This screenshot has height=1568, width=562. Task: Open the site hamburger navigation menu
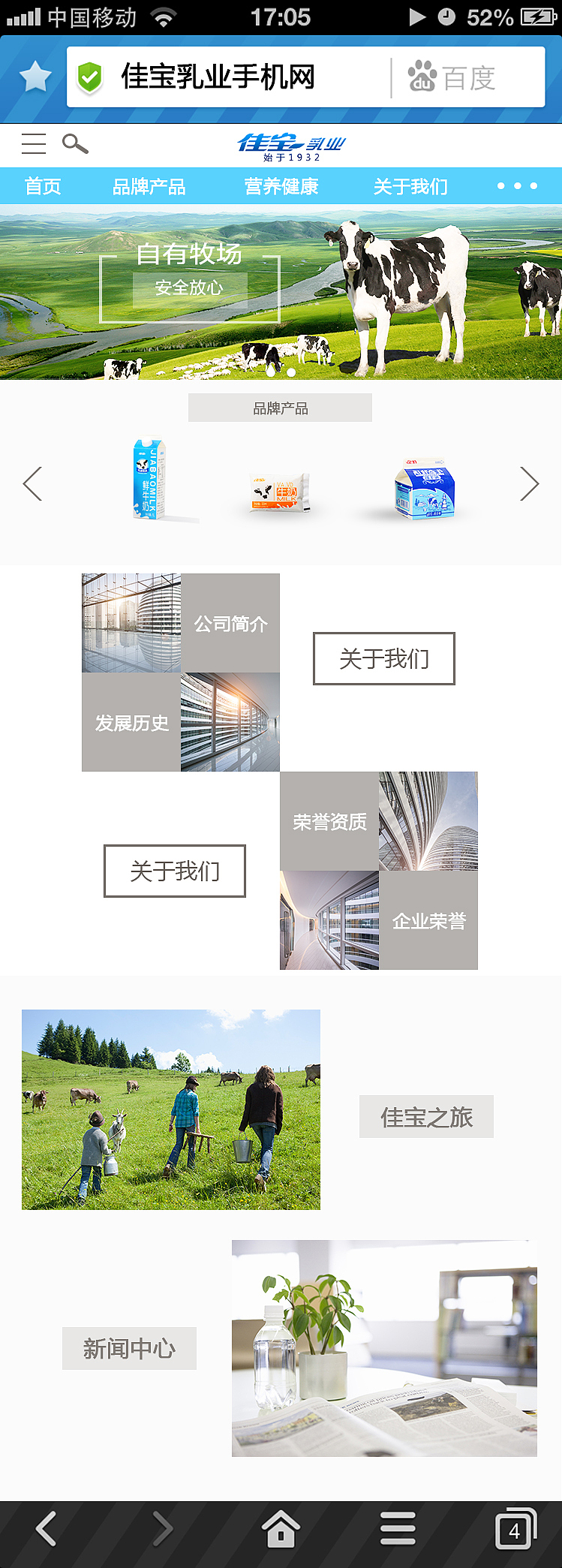33,144
